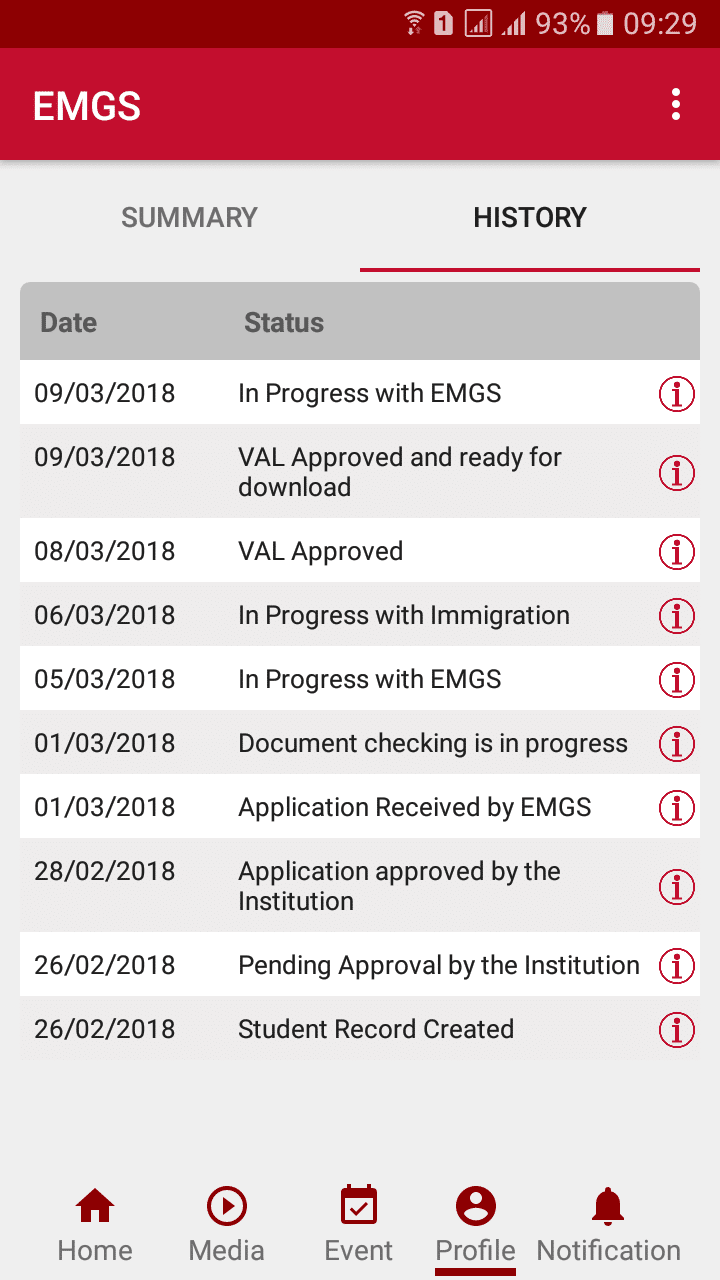Image resolution: width=720 pixels, height=1280 pixels.
Task: Select the History tab
Action: 529,218
